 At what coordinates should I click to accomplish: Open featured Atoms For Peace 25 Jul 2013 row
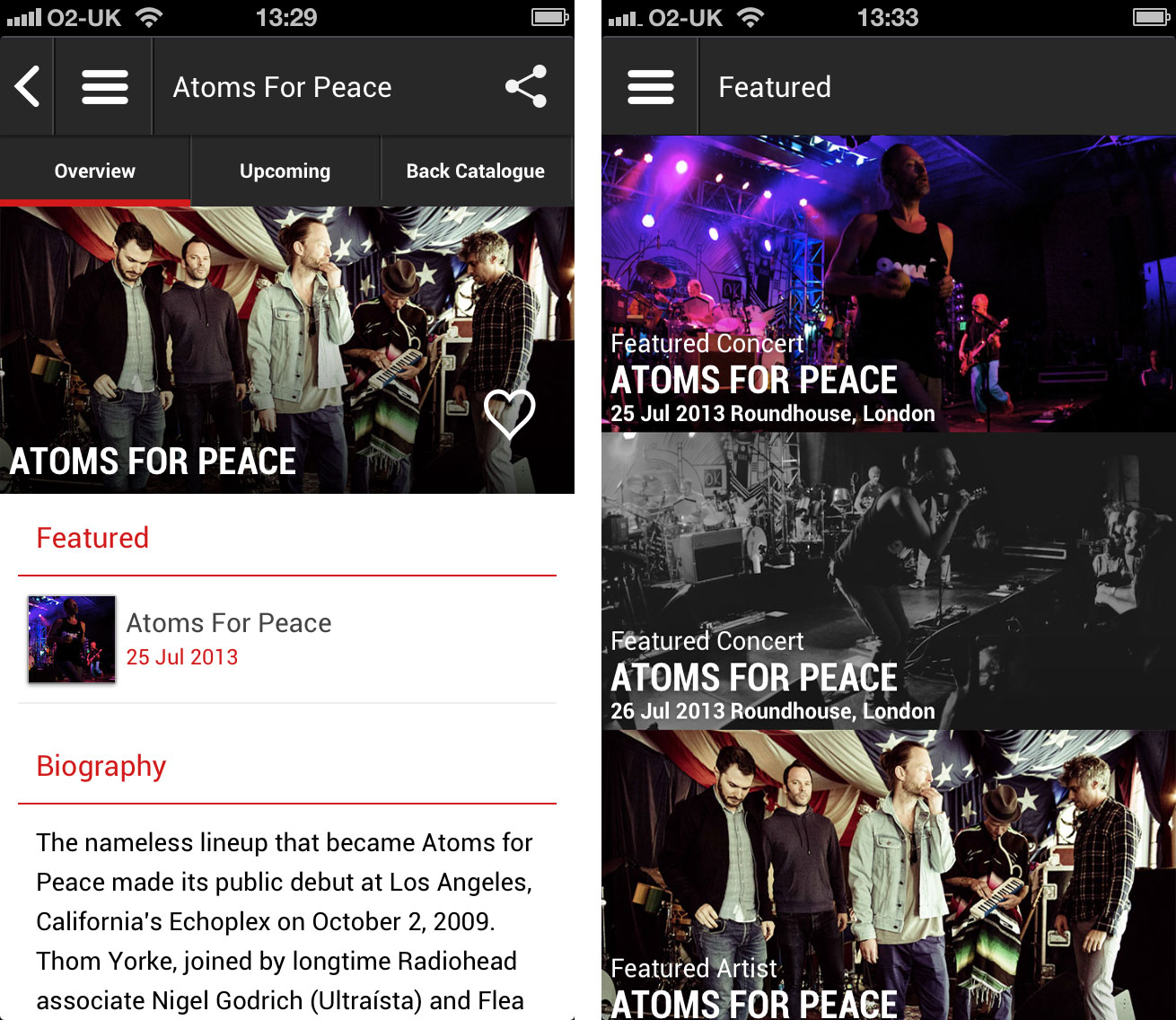pyautogui.click(x=287, y=639)
